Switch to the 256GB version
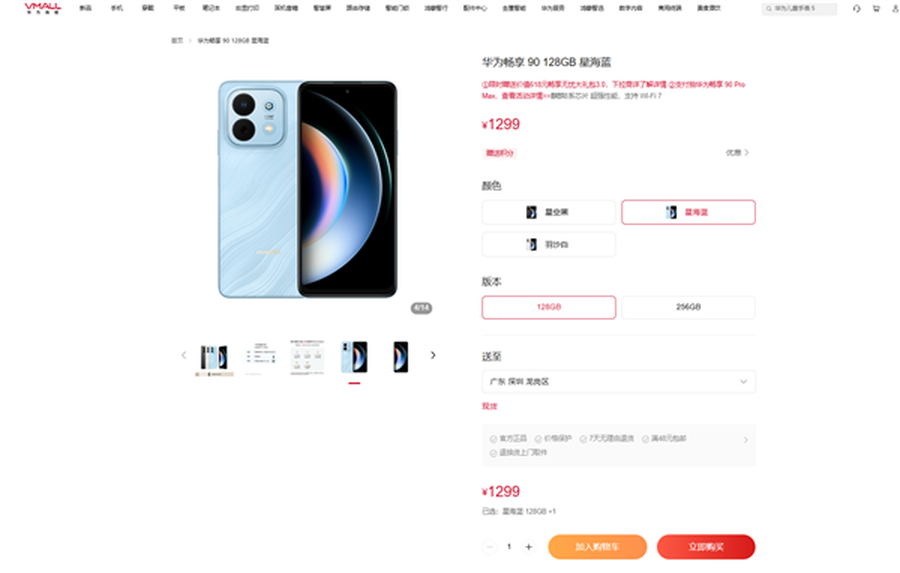 [688, 307]
